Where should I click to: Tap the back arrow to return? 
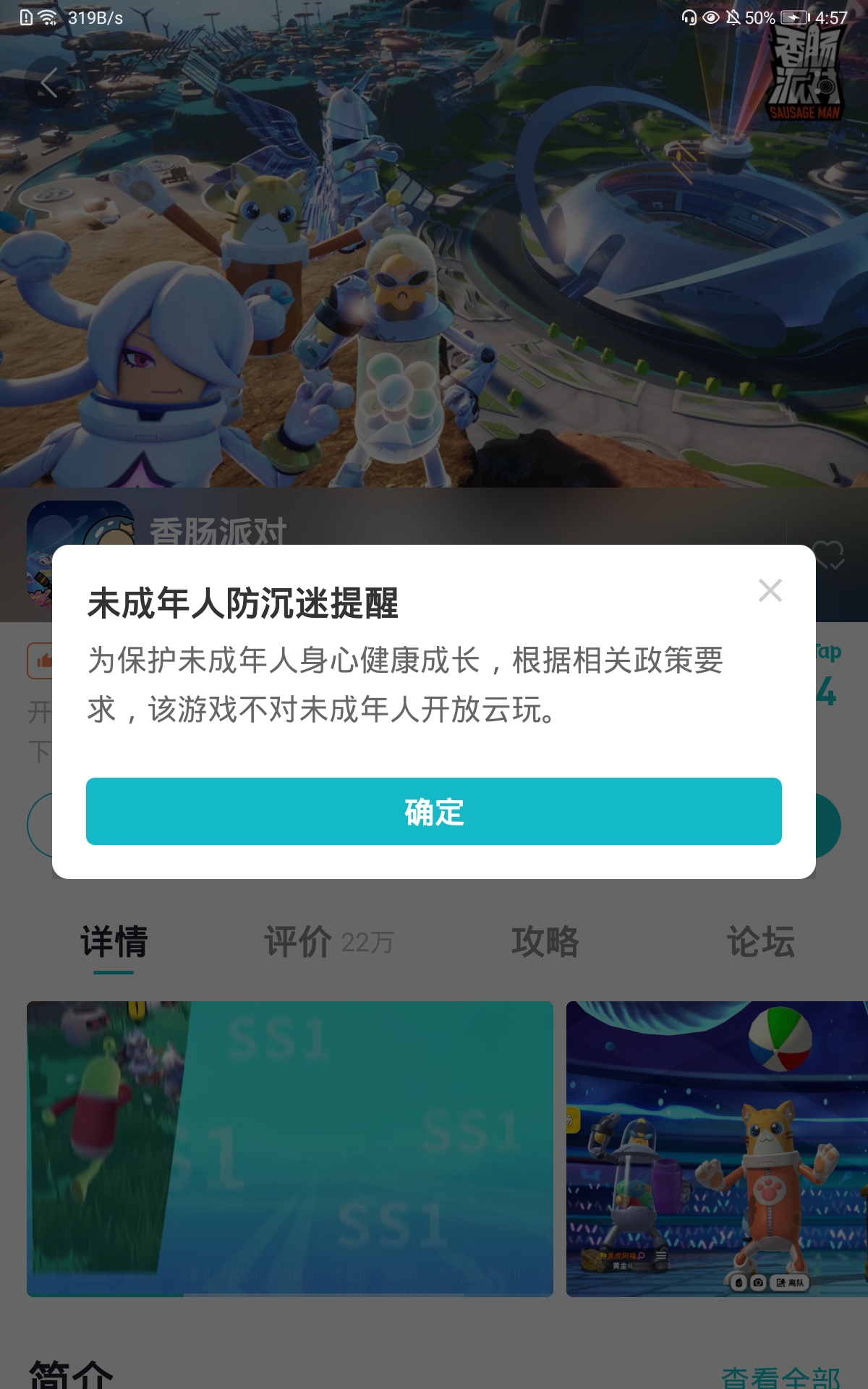coord(47,82)
